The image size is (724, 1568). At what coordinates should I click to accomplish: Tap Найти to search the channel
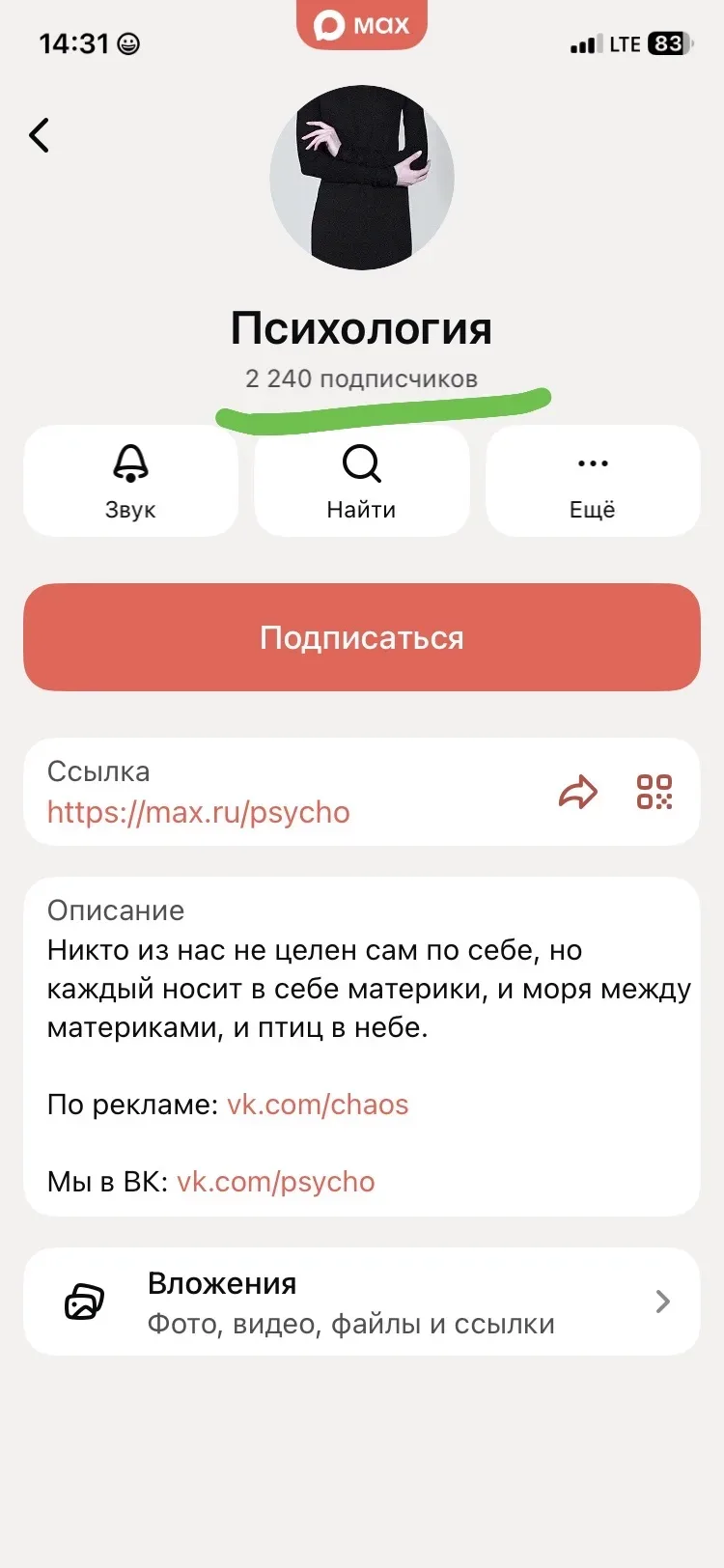(x=361, y=481)
